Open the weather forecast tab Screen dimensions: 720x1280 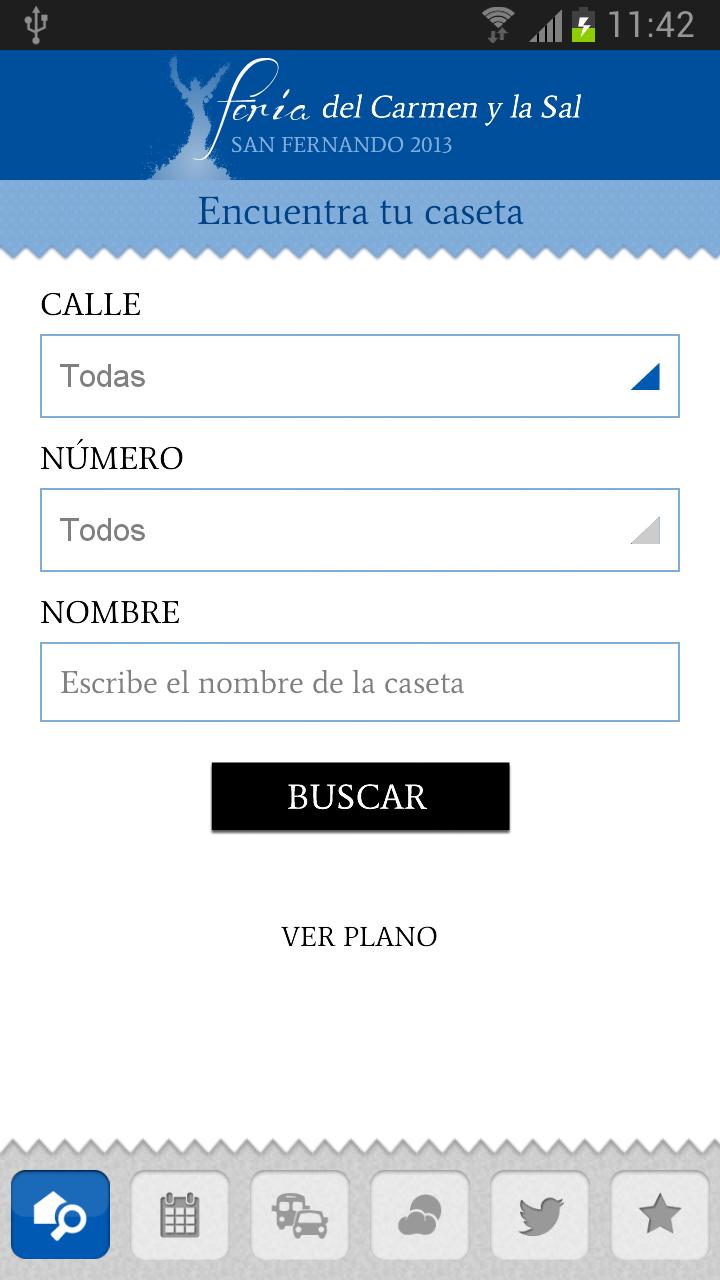[420, 1215]
